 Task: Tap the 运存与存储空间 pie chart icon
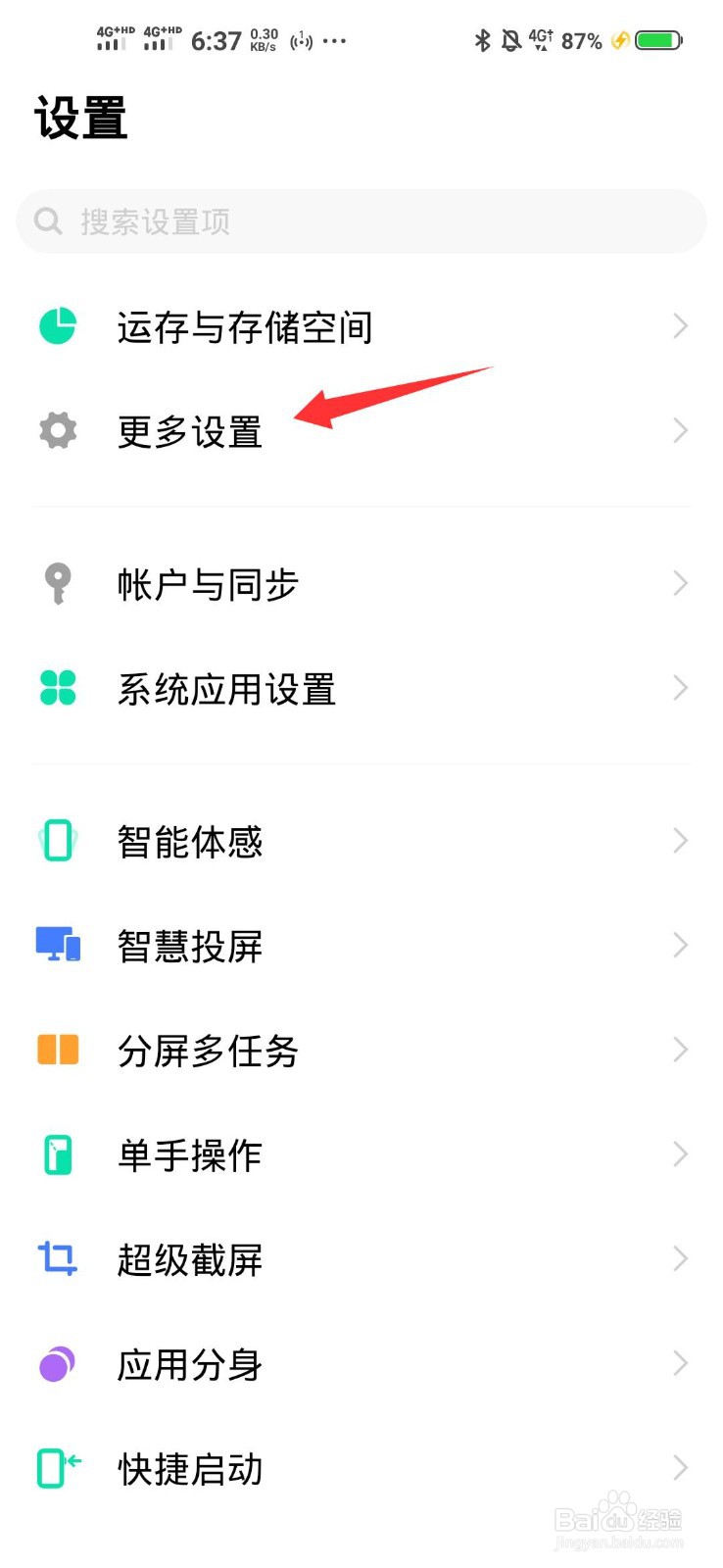[57, 326]
